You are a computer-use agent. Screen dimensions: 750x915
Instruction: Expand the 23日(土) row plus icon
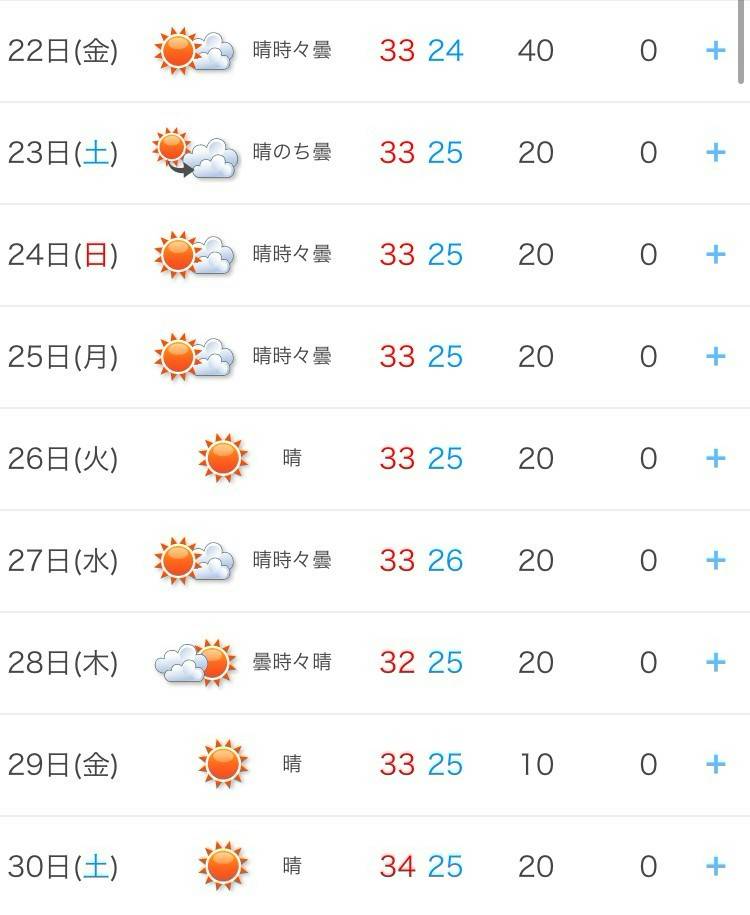click(715, 152)
